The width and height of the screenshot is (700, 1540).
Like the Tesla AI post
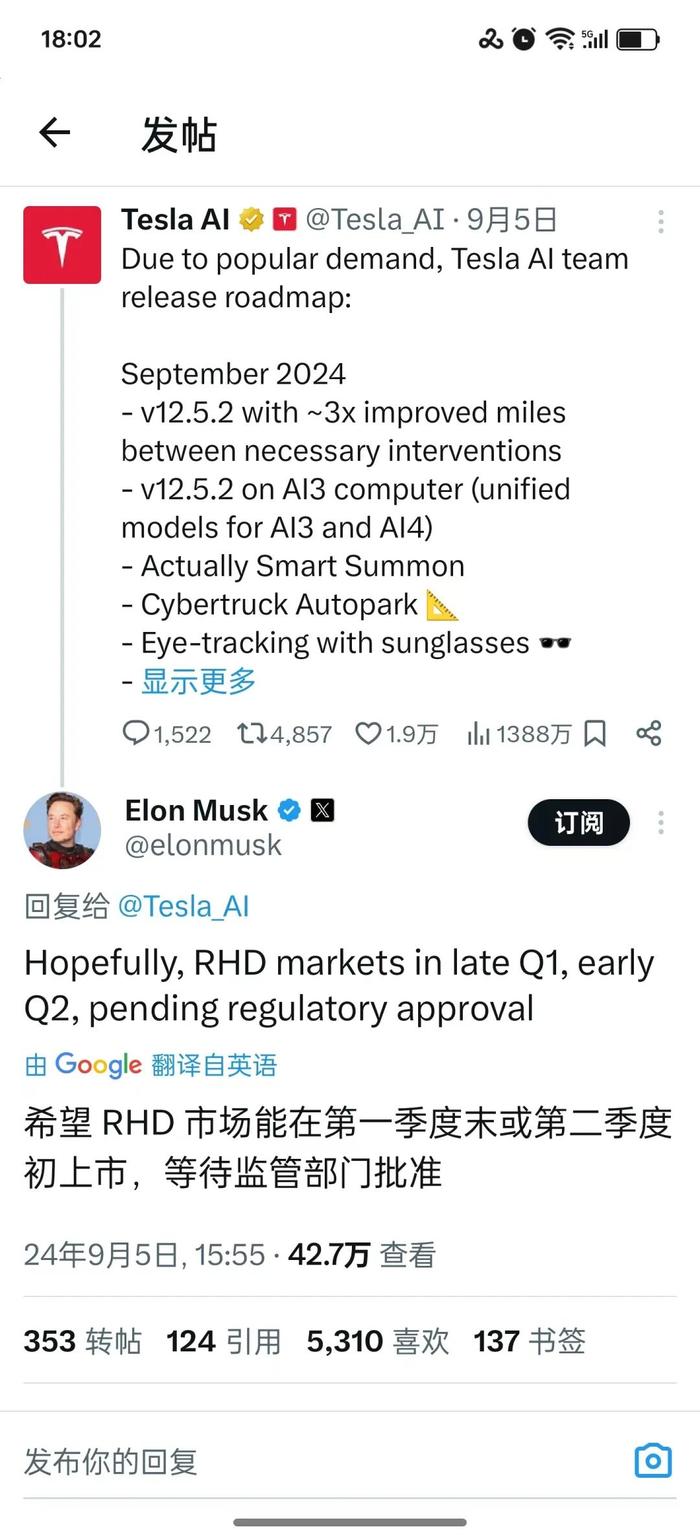(396, 734)
